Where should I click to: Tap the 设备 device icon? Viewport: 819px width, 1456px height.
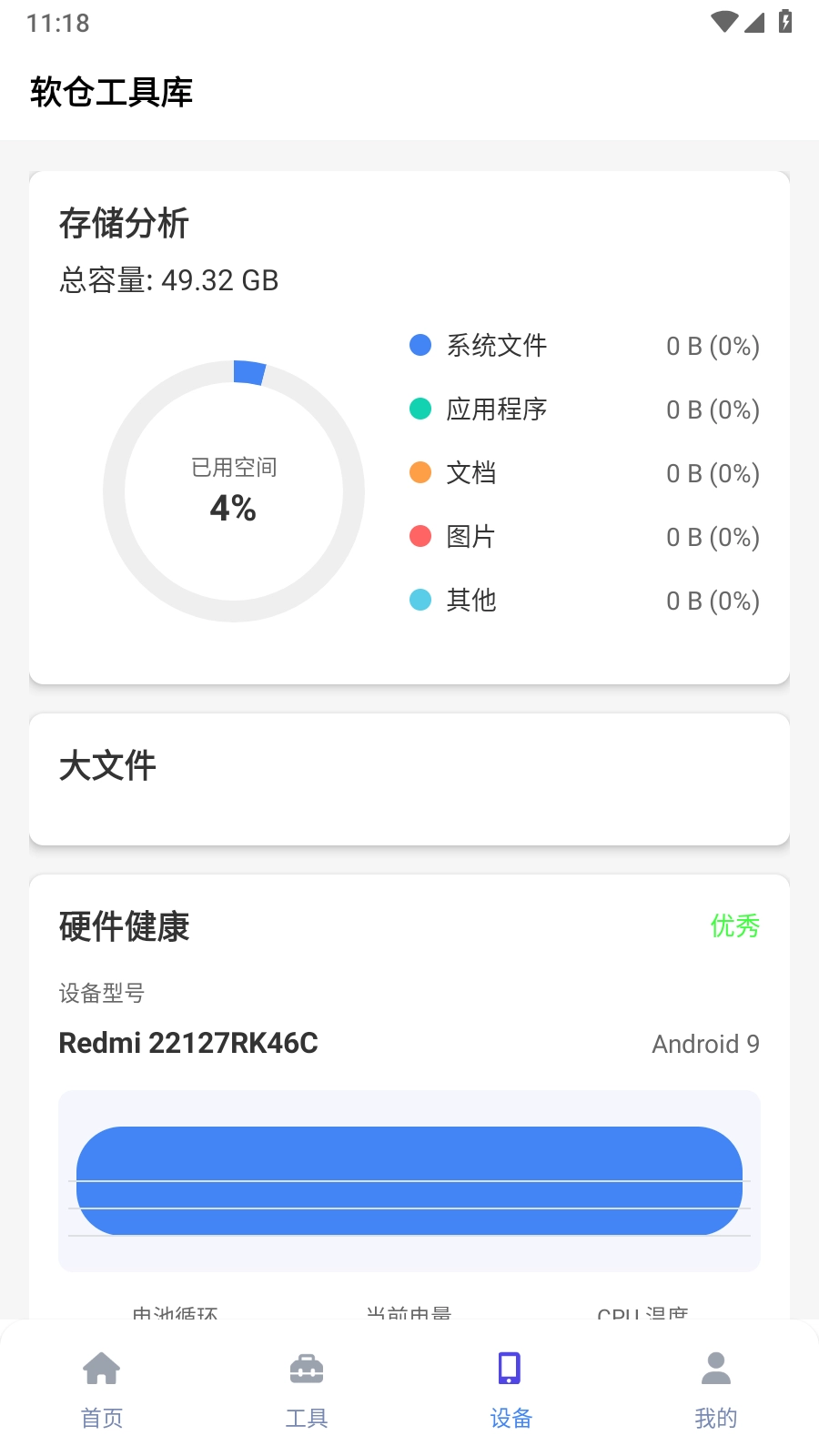pyautogui.click(x=510, y=1368)
